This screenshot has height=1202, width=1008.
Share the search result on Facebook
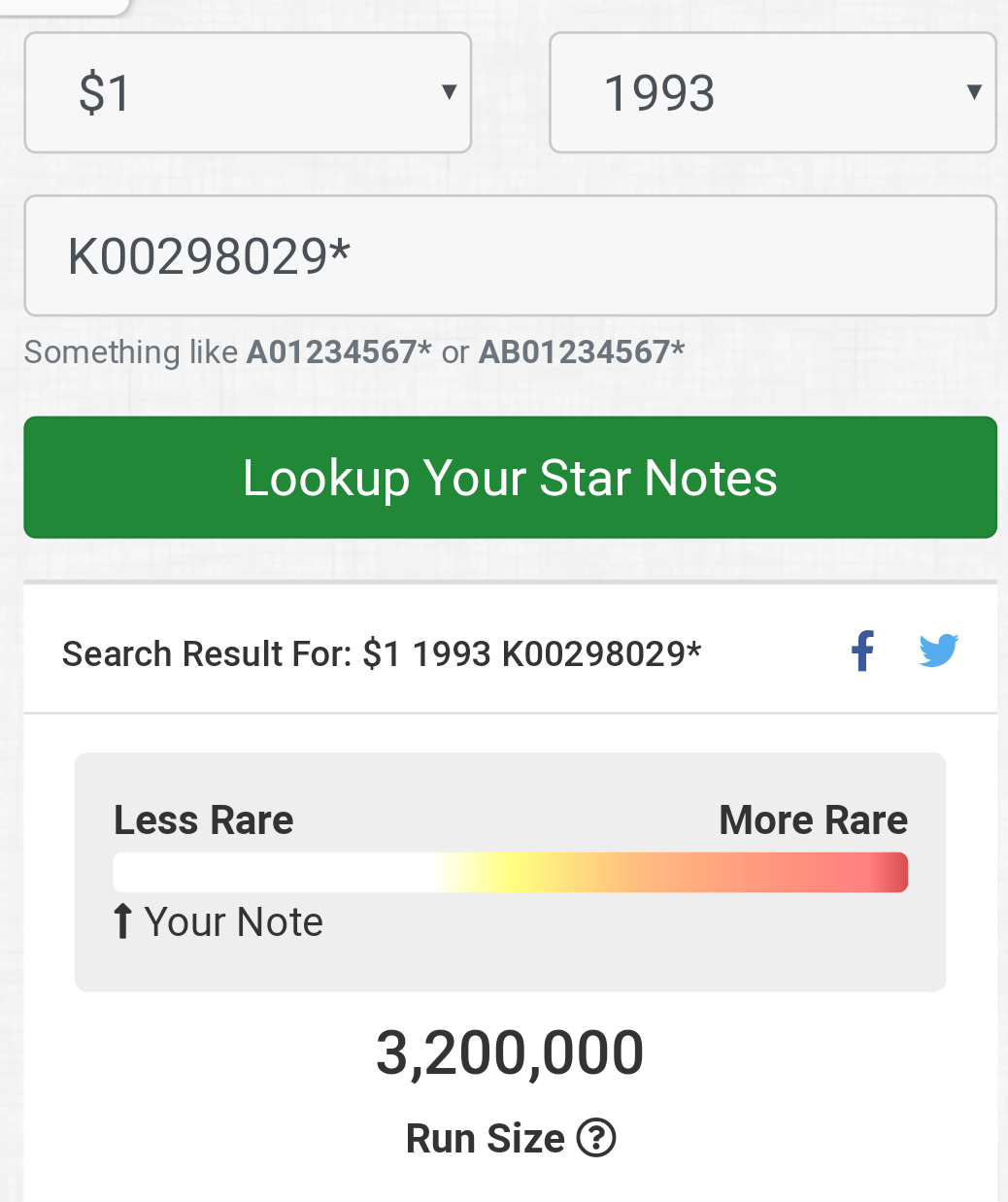pyautogui.click(x=862, y=651)
